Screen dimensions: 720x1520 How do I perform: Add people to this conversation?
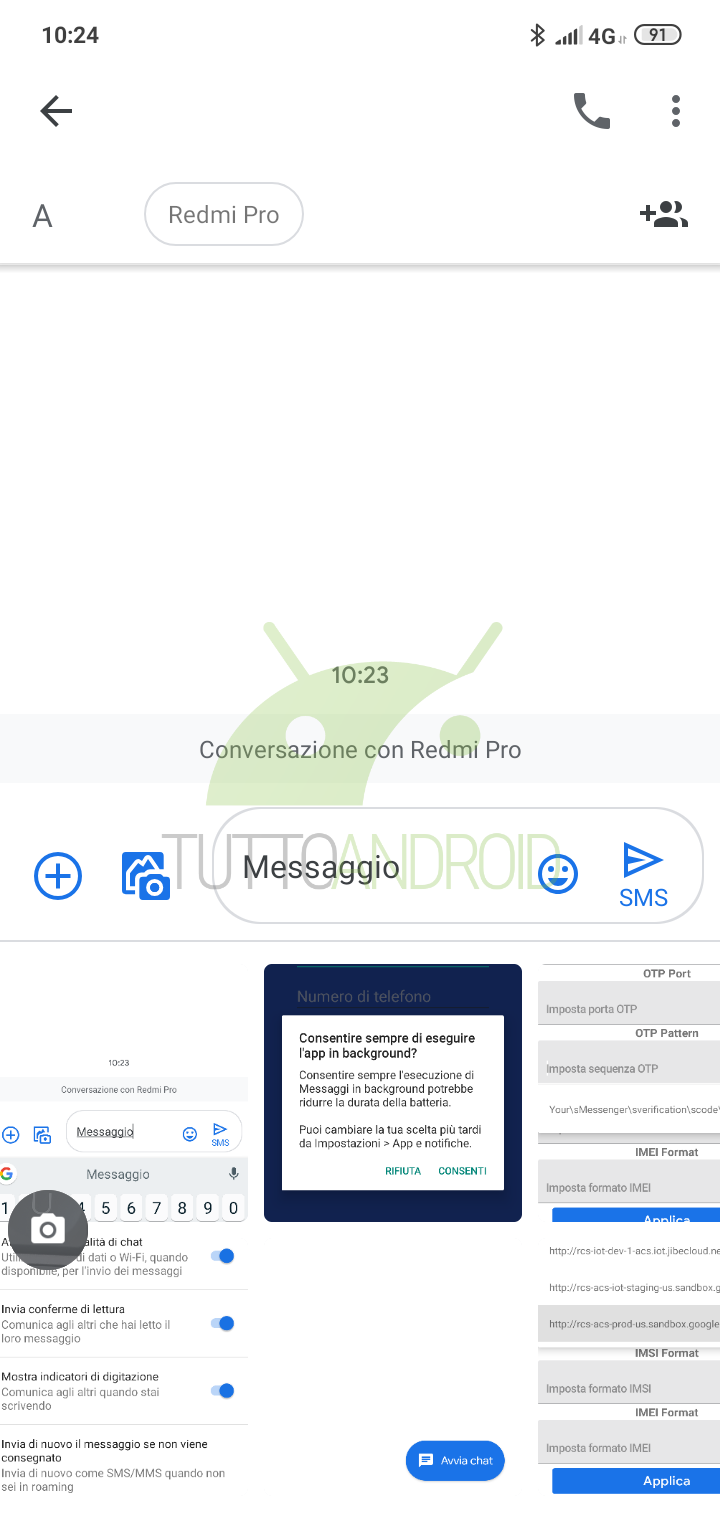[x=664, y=214]
